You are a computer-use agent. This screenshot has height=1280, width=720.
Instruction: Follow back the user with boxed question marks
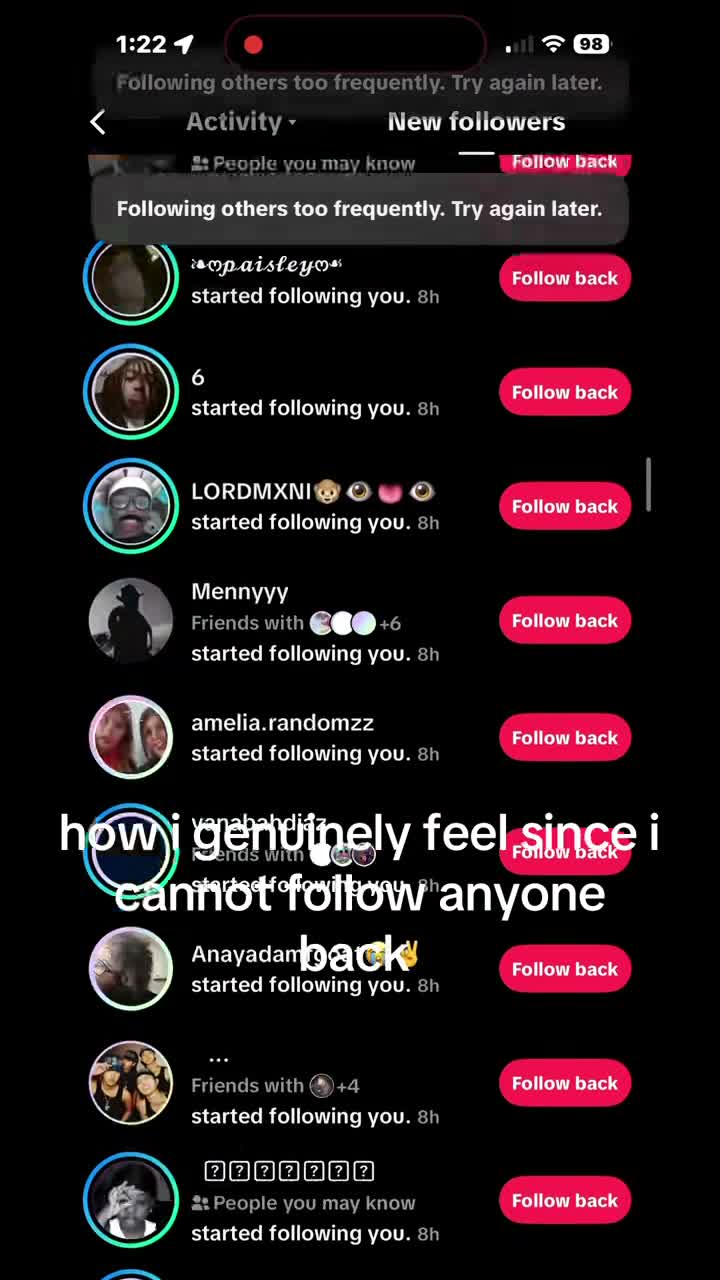click(x=565, y=1200)
